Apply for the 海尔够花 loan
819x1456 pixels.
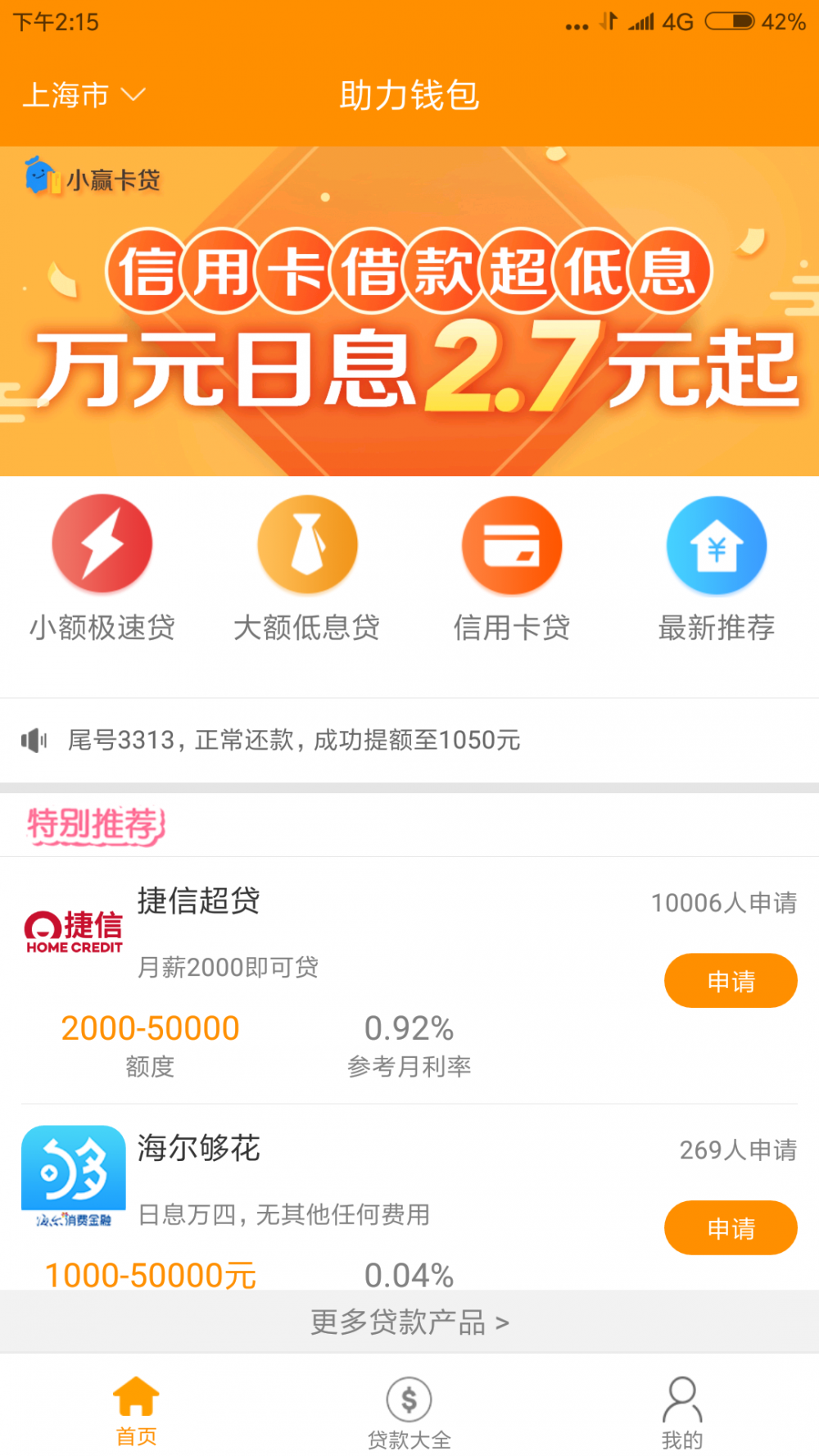coord(731,1227)
